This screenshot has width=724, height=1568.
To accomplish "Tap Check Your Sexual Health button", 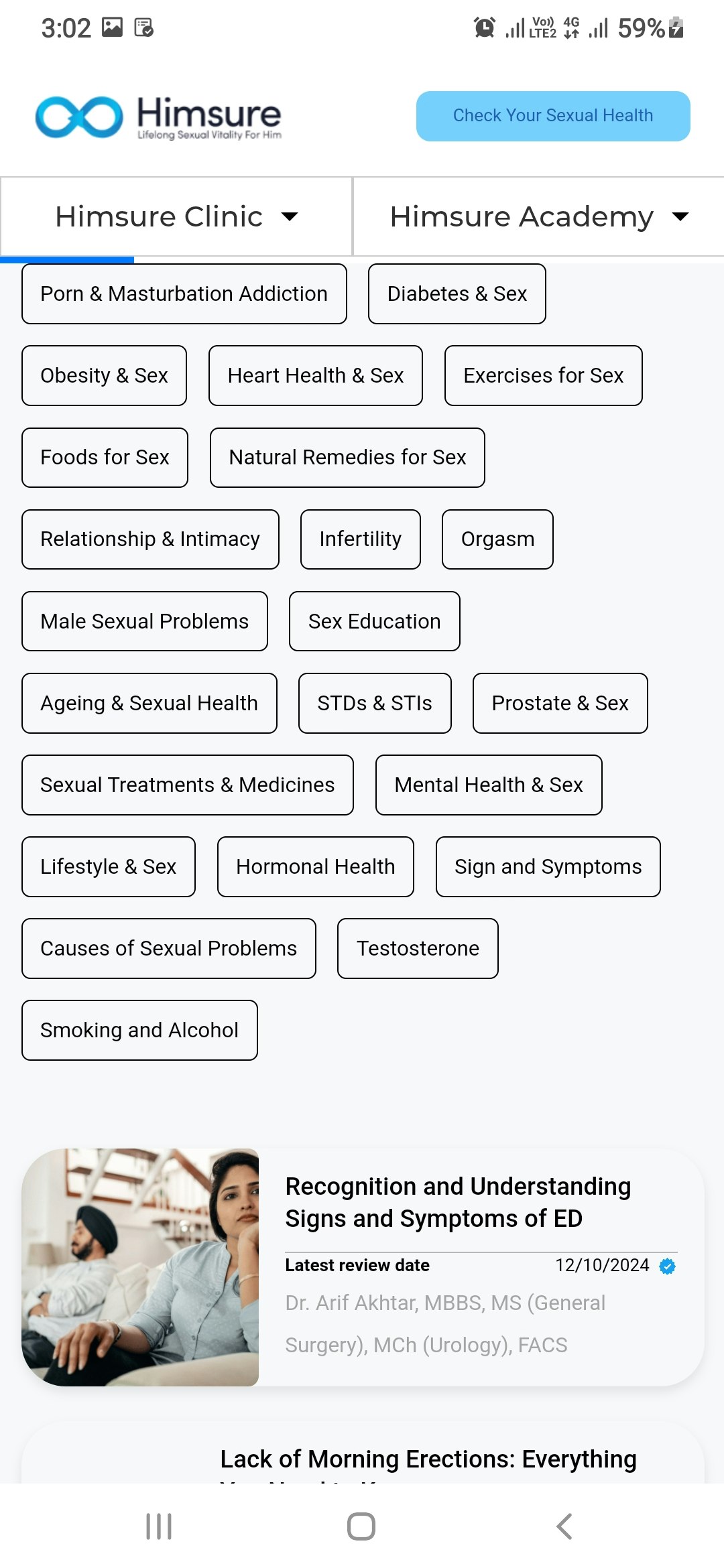I will [552, 116].
